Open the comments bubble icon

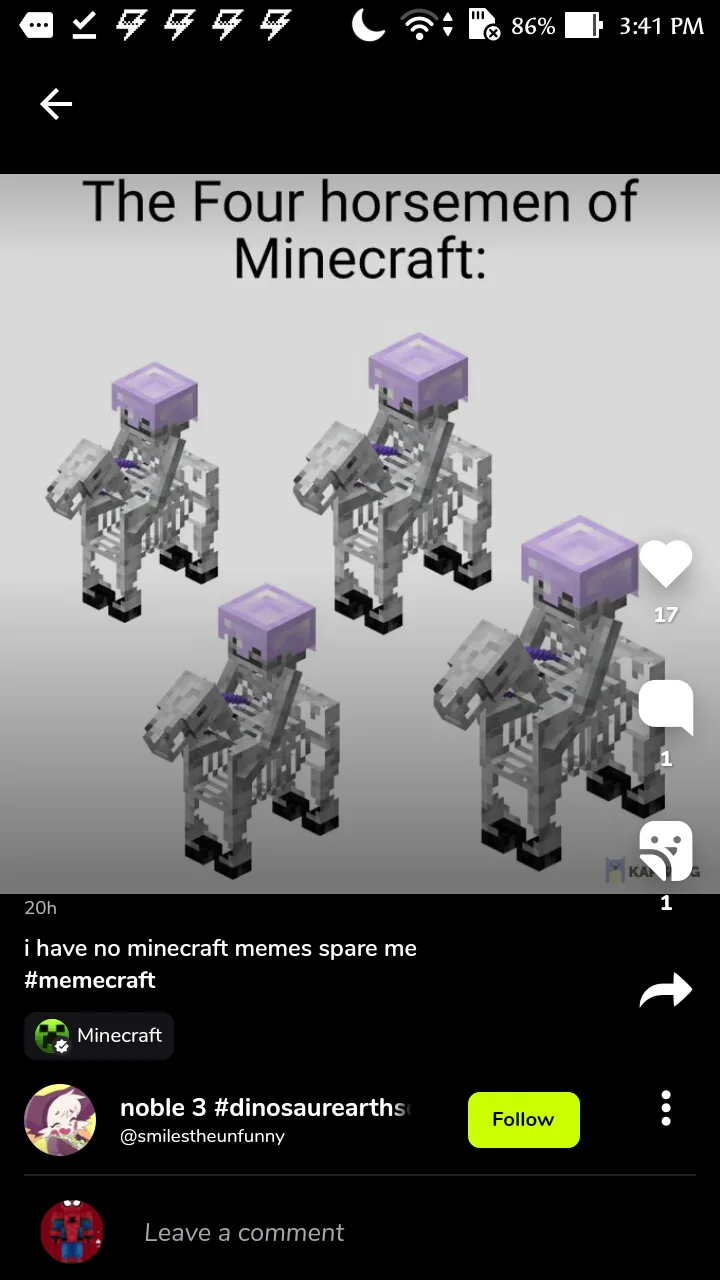click(665, 707)
